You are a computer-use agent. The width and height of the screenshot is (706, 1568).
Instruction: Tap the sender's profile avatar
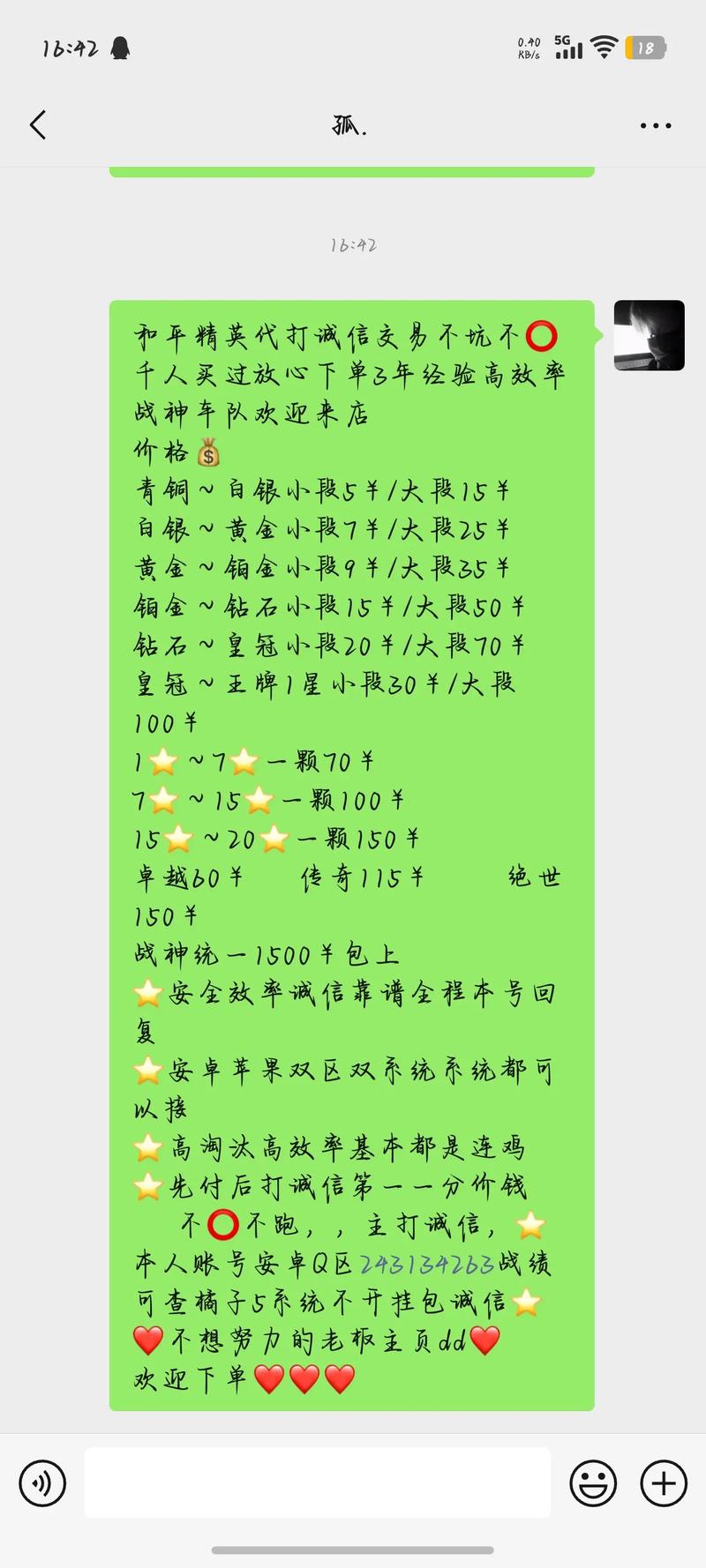[649, 335]
